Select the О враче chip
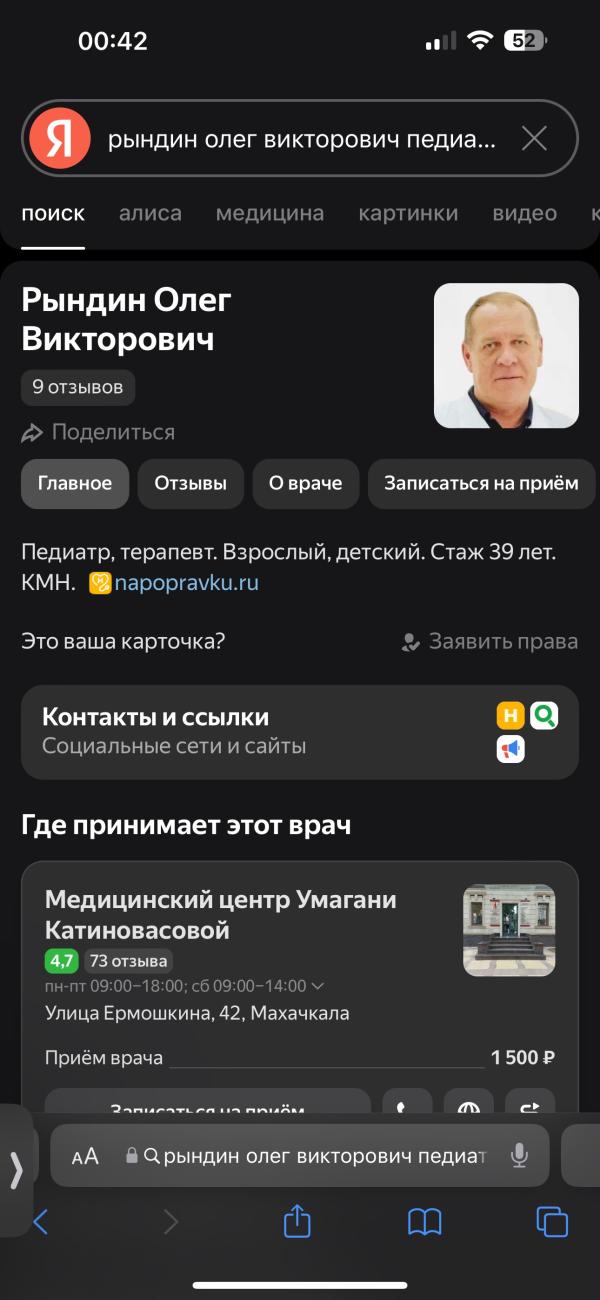600x1300 pixels. [x=305, y=484]
